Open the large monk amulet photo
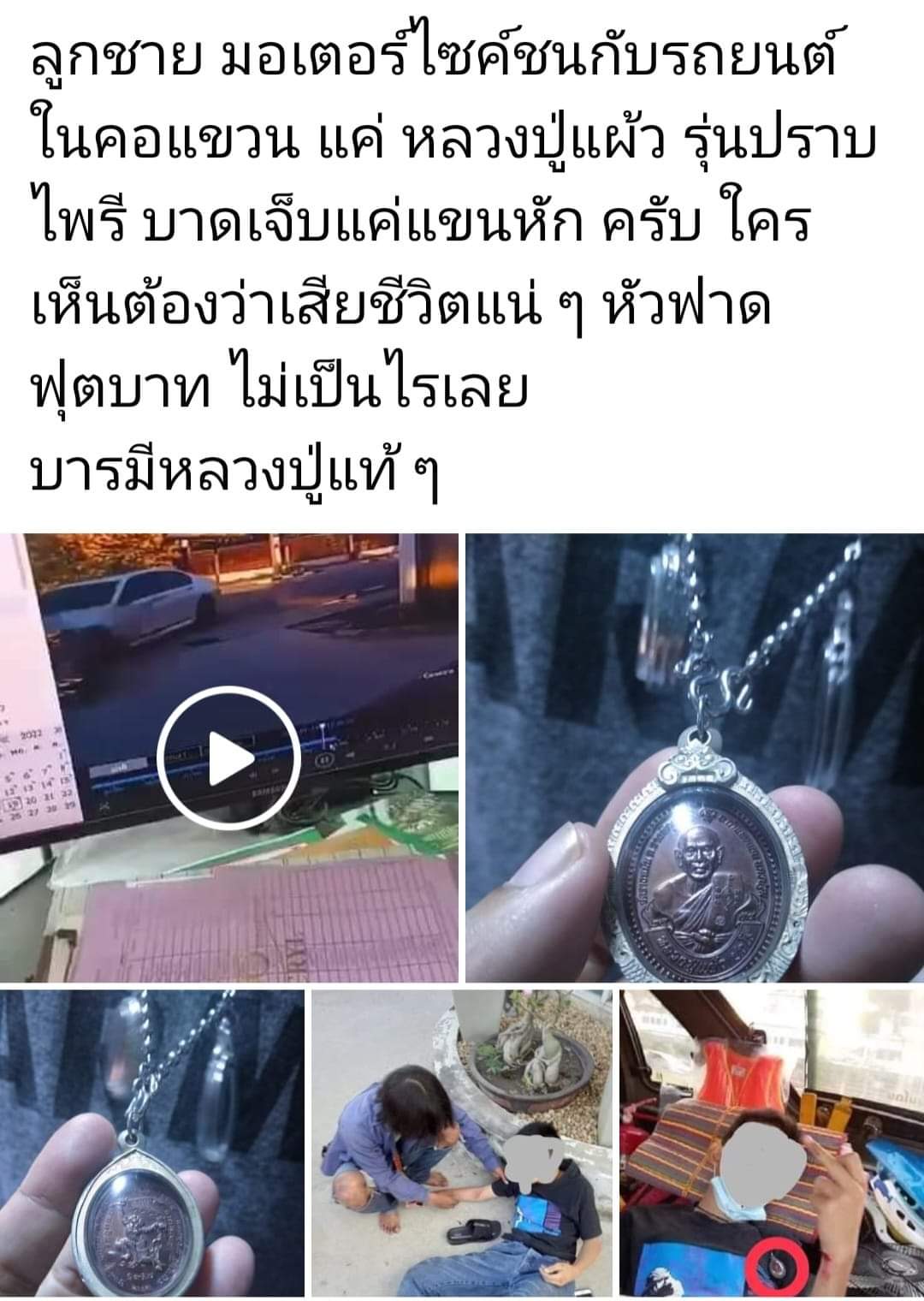This screenshot has width=924, height=1301. [694, 757]
